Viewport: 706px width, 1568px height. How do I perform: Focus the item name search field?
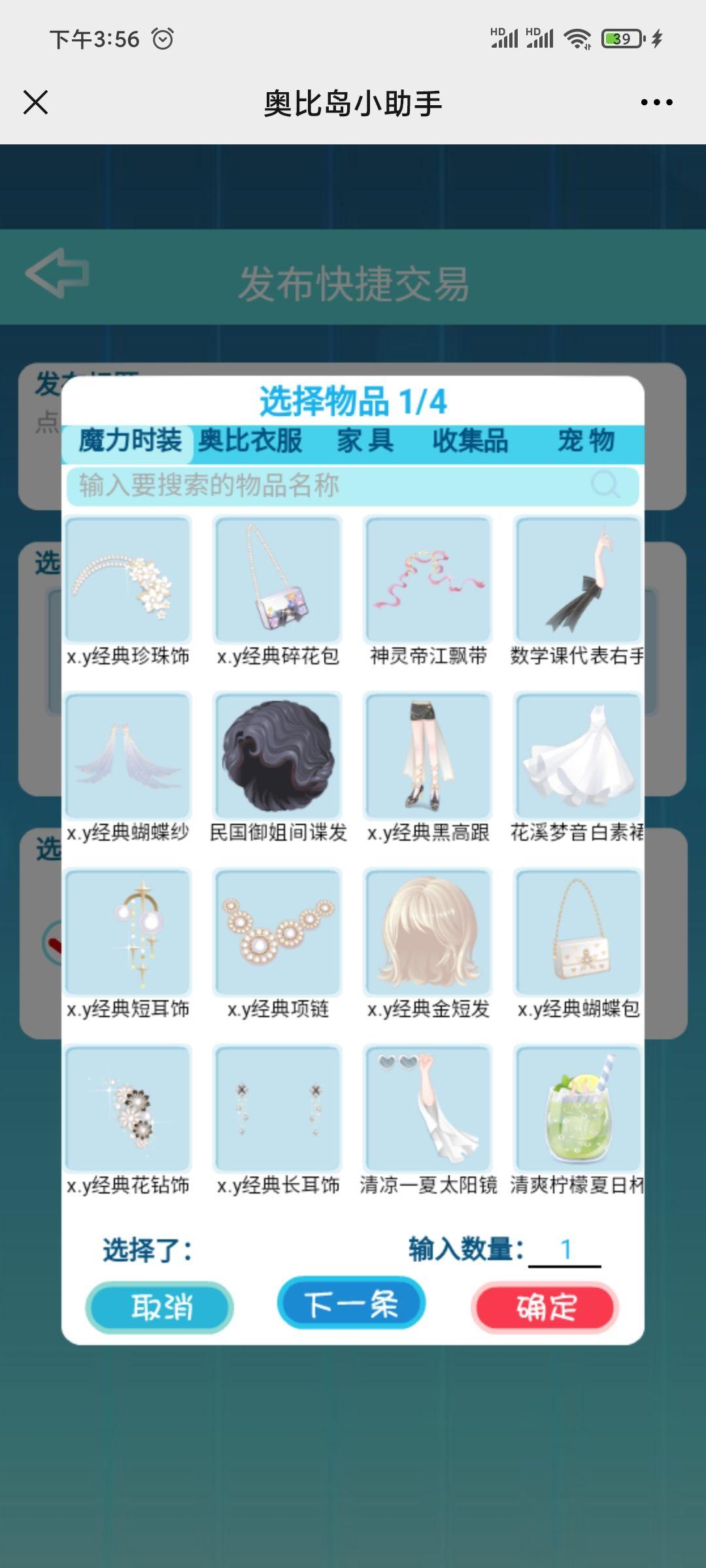coord(333,485)
